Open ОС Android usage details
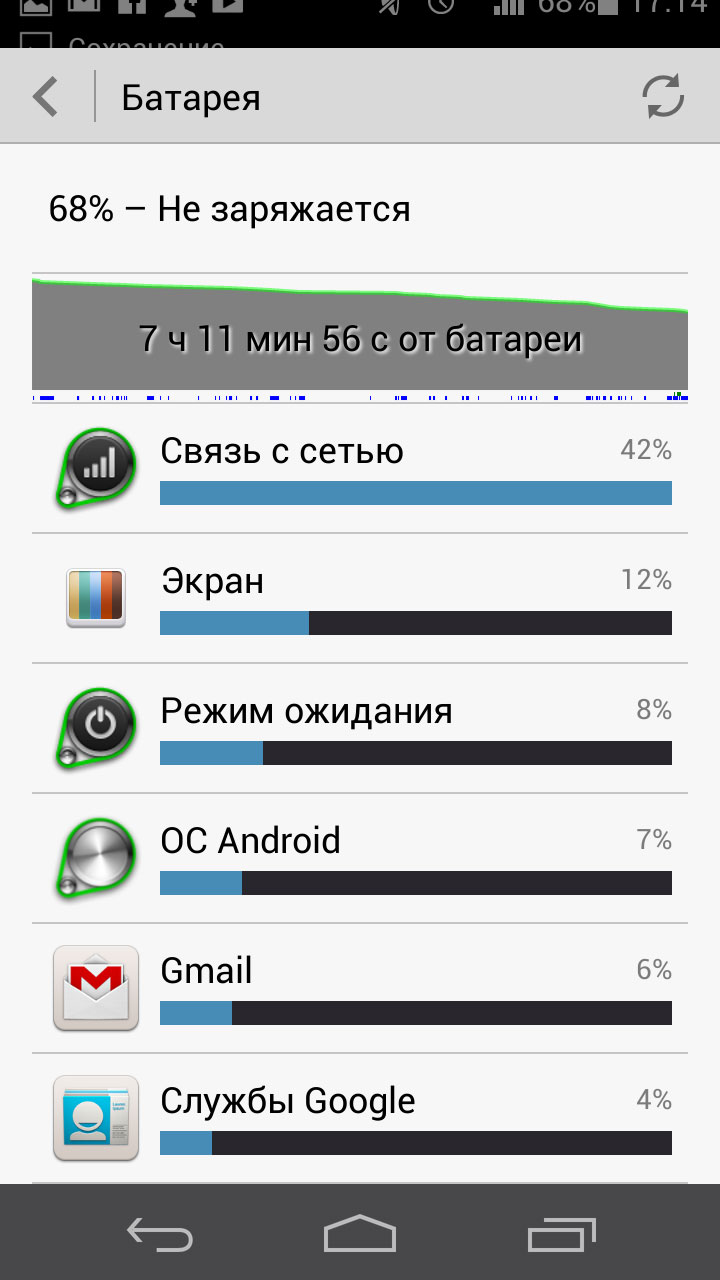The width and height of the screenshot is (720, 1280). coord(360,858)
